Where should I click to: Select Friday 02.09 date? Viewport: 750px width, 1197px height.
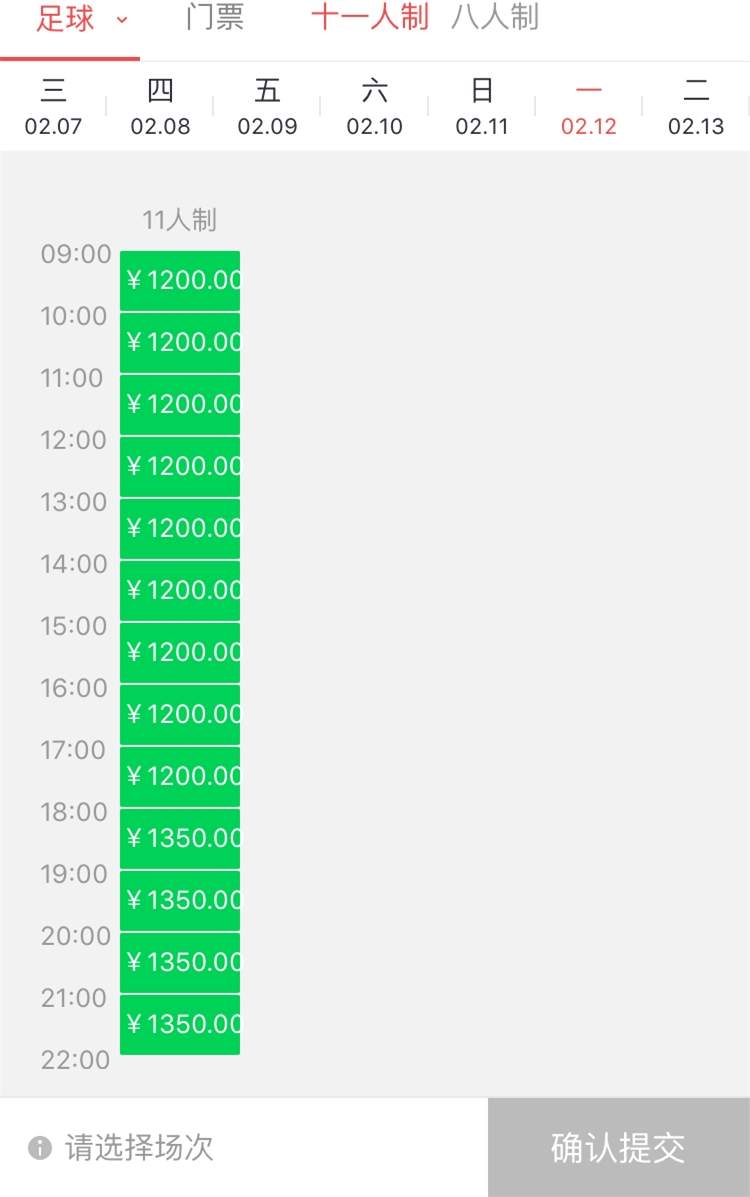(267, 108)
